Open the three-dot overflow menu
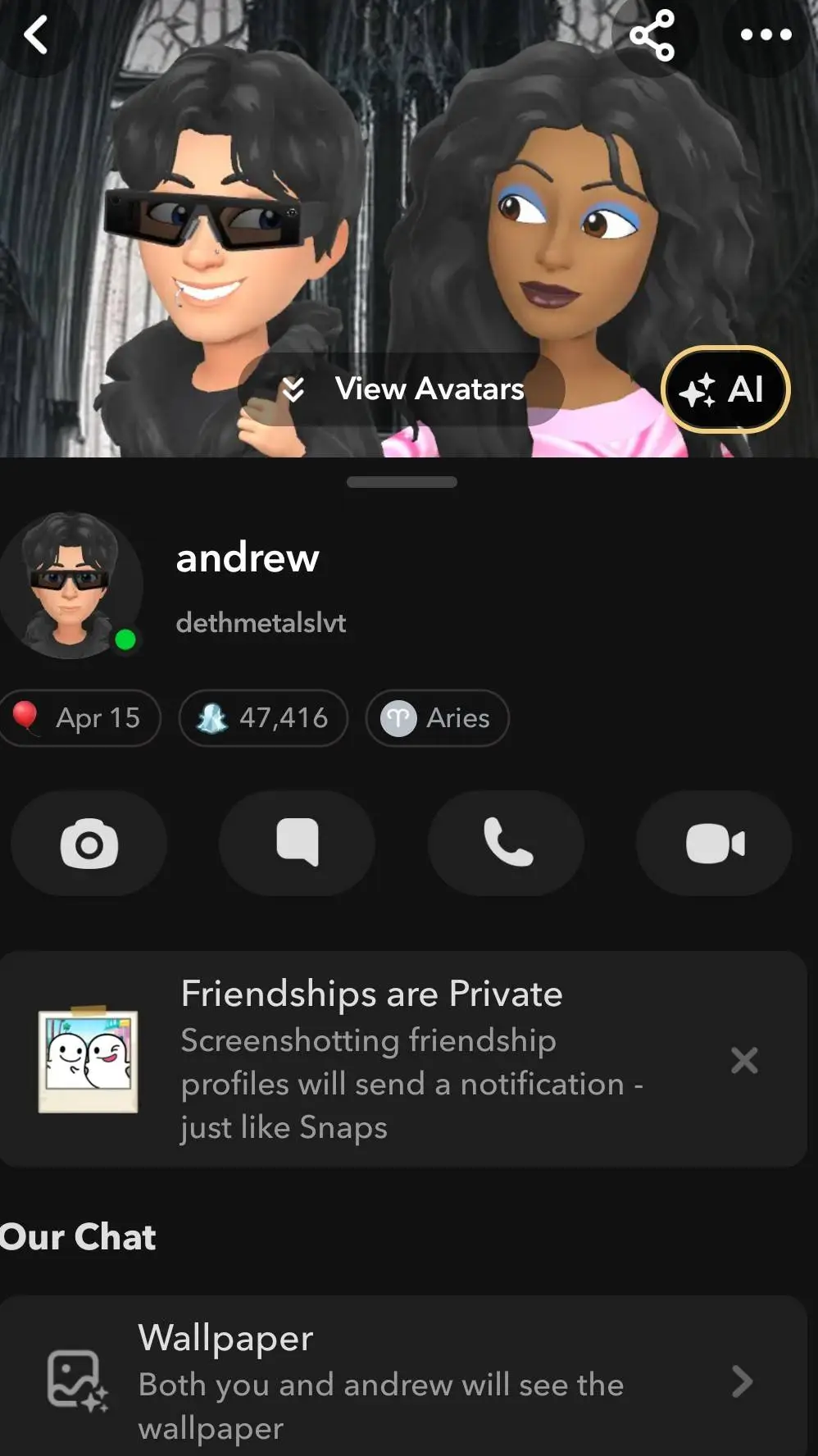 [766, 35]
